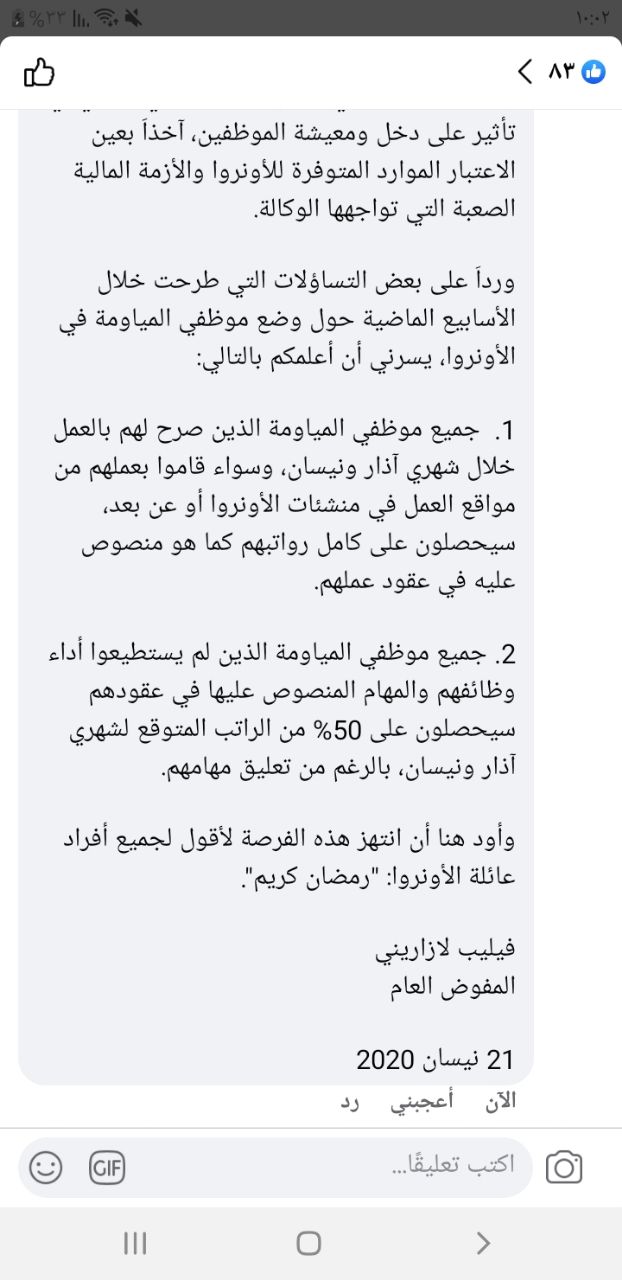Open the camera to attach a photo

[564, 1167]
